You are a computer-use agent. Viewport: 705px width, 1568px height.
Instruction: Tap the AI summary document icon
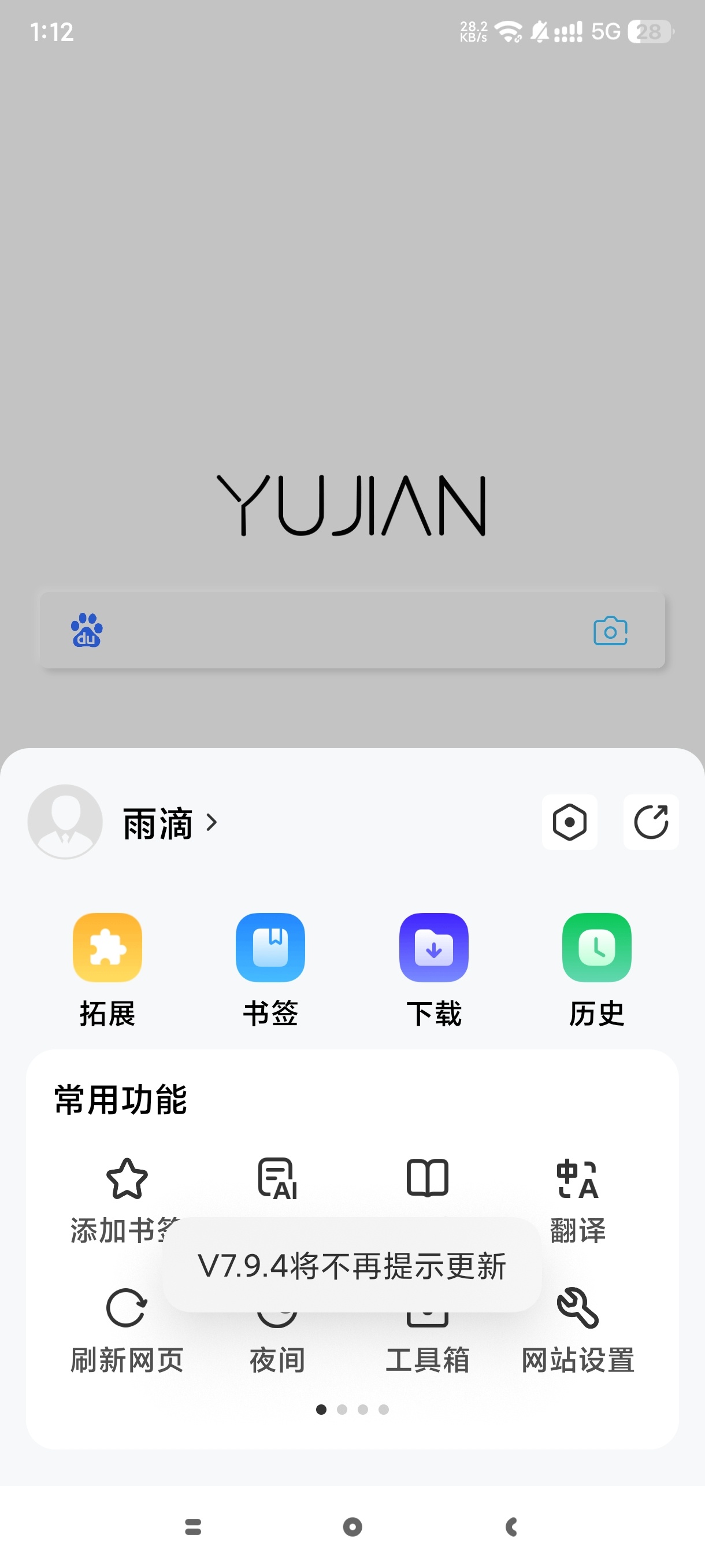(277, 1179)
